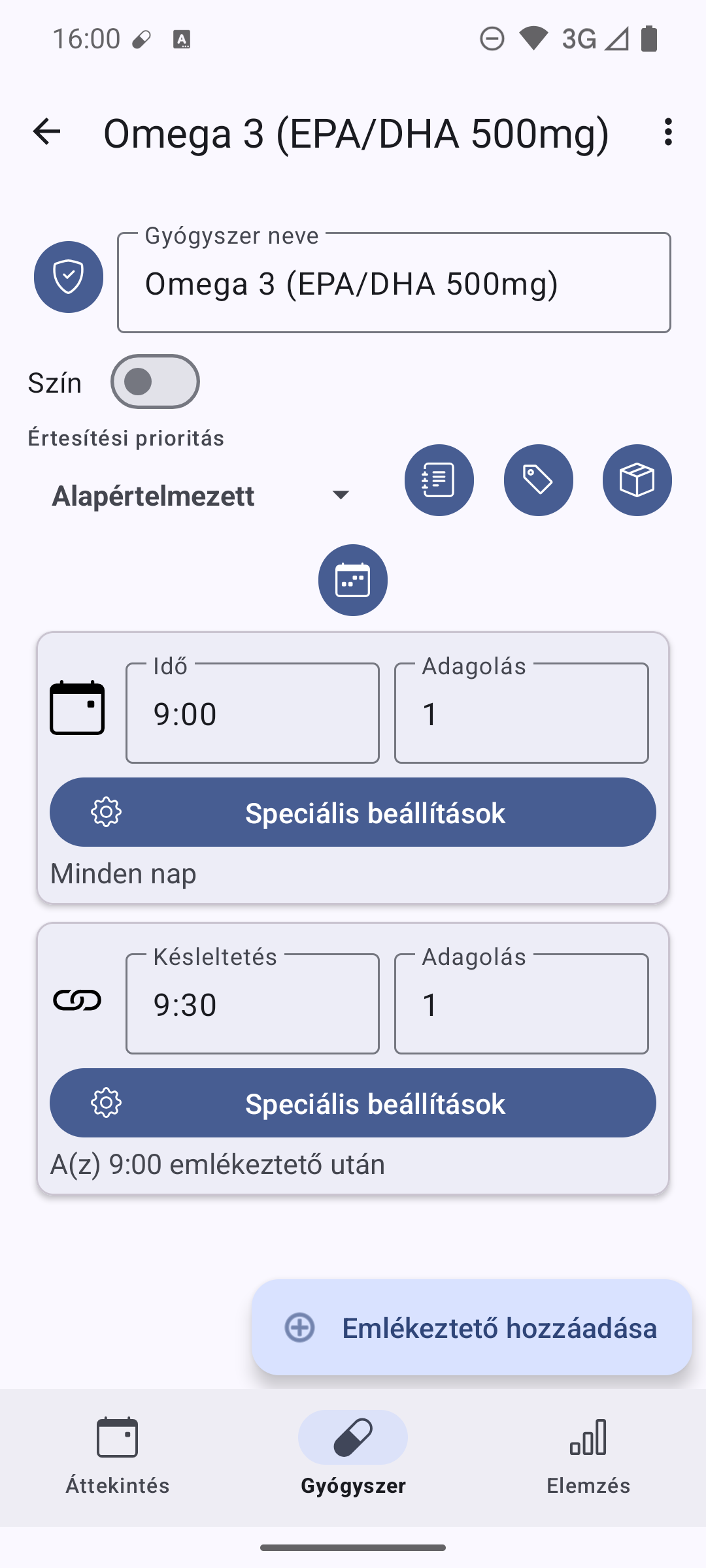Tap the shield icon beside medication name
The height and width of the screenshot is (1568, 706).
pos(69,277)
